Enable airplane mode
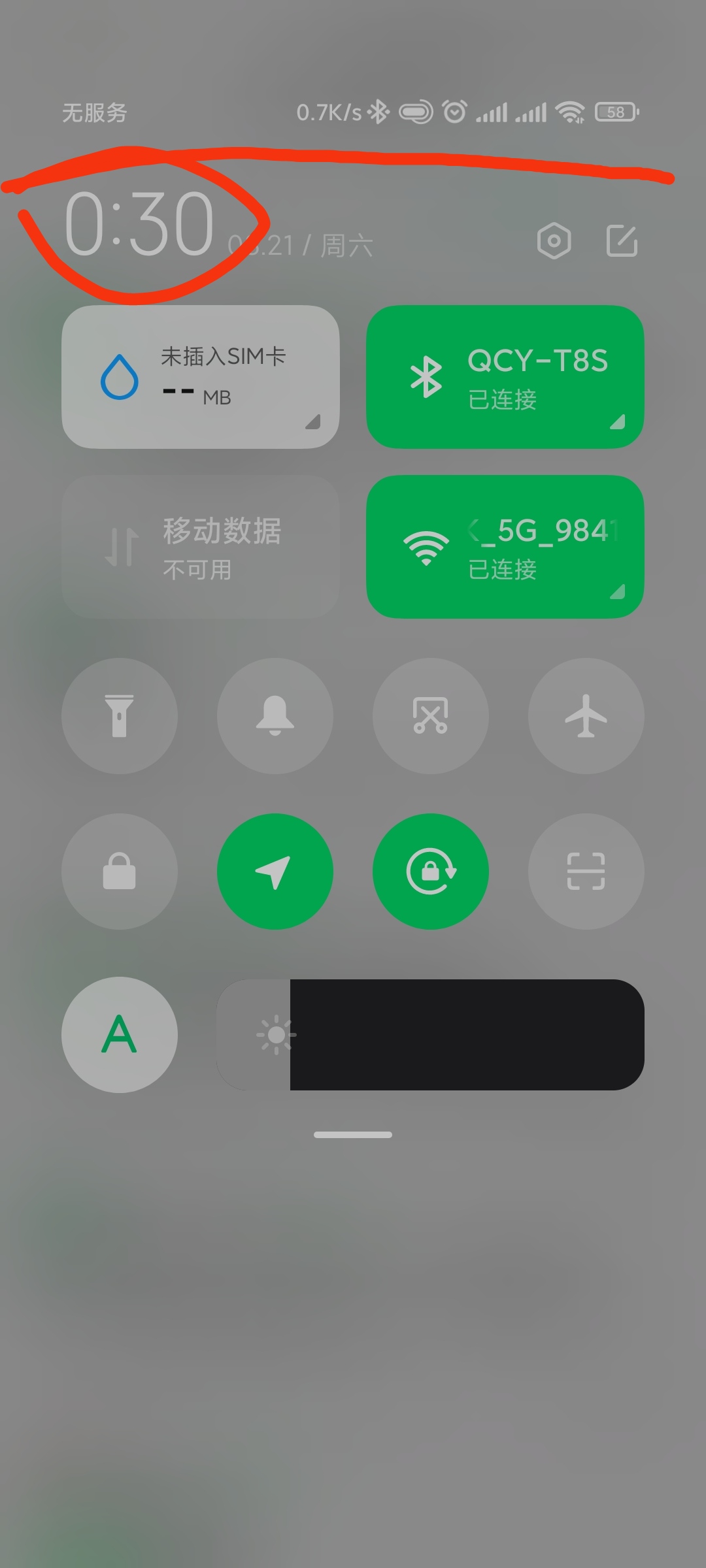The width and height of the screenshot is (706, 1568). coord(586,716)
